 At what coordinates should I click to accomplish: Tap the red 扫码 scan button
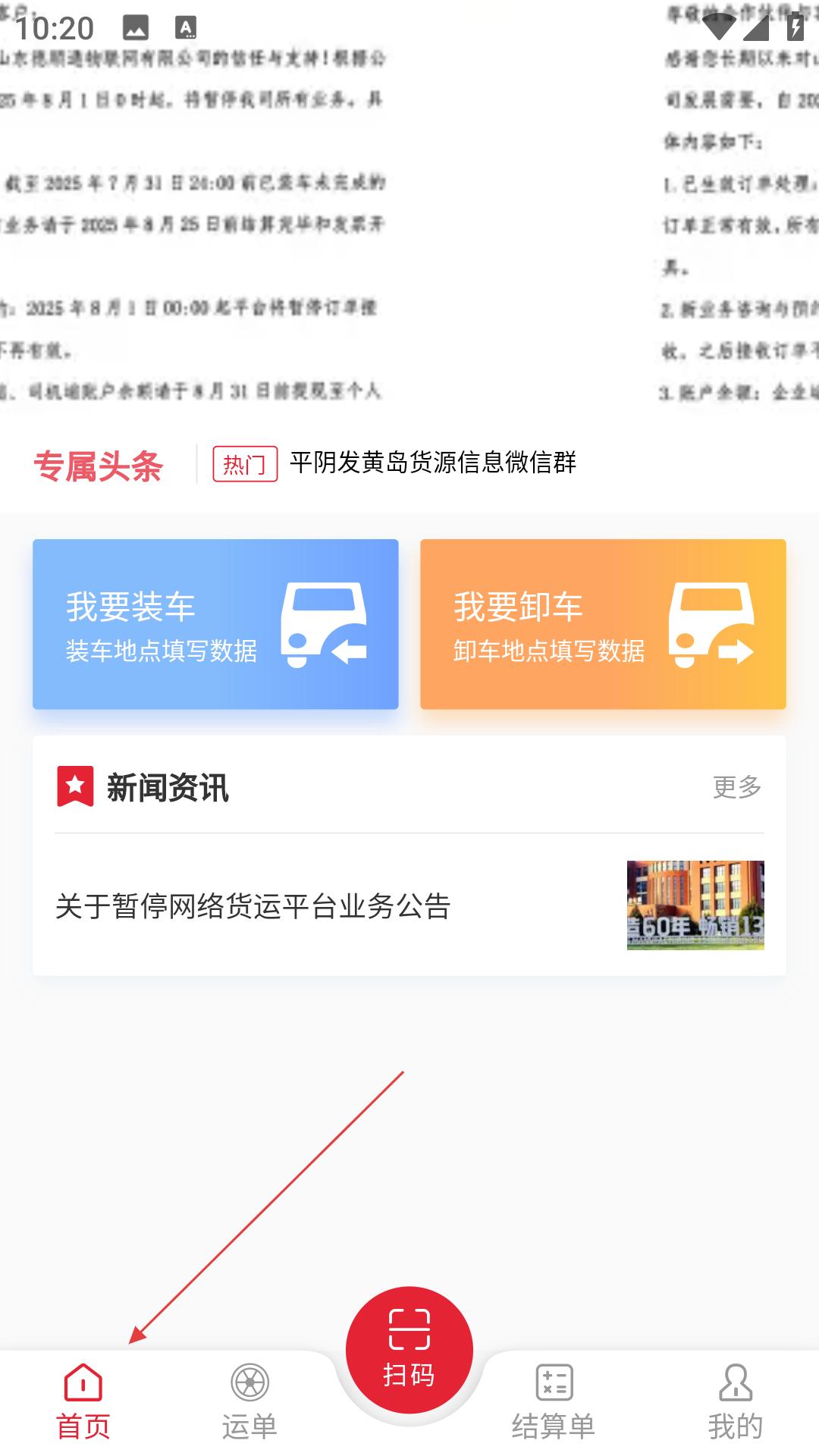click(x=409, y=1350)
